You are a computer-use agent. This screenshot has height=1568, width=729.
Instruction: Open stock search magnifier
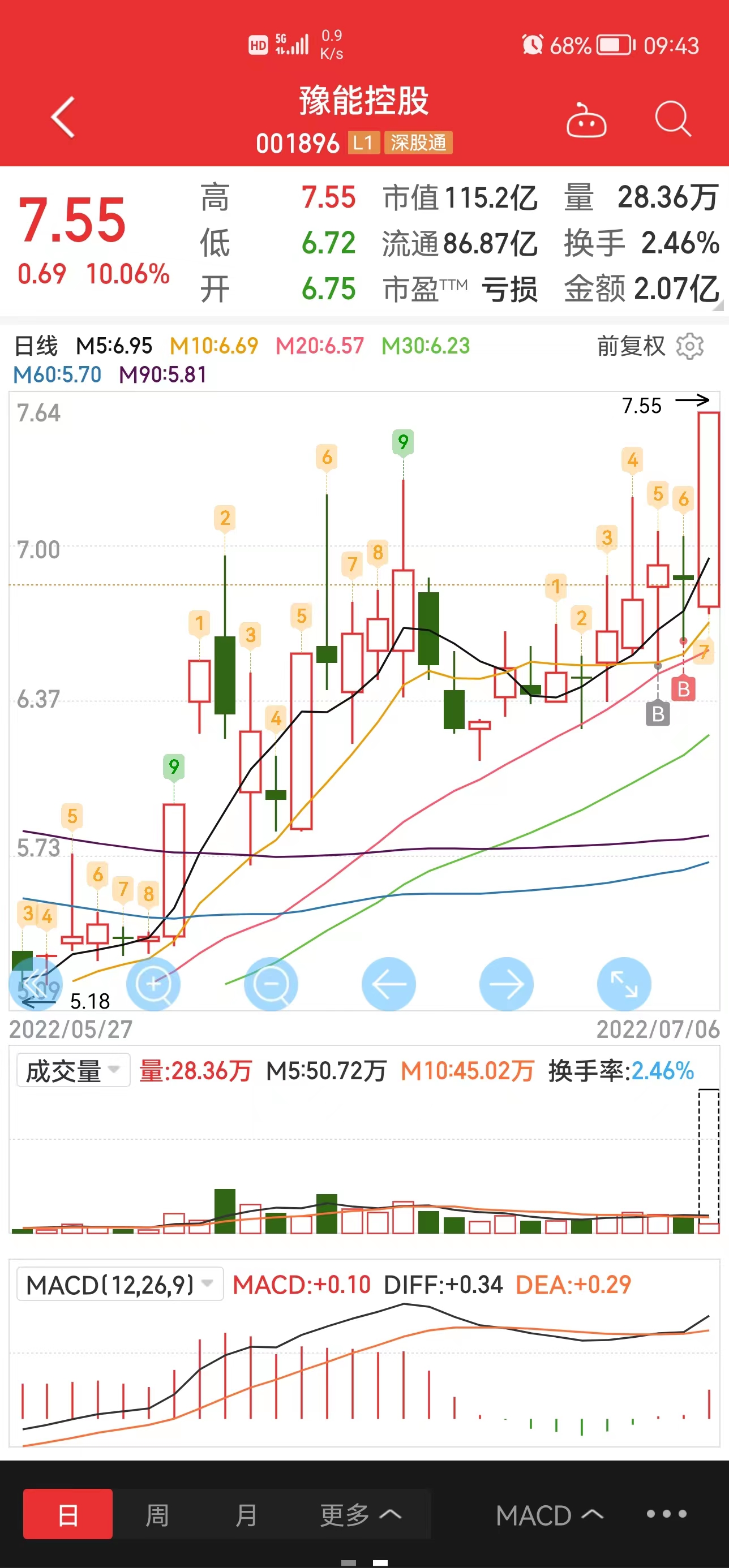coord(673,119)
